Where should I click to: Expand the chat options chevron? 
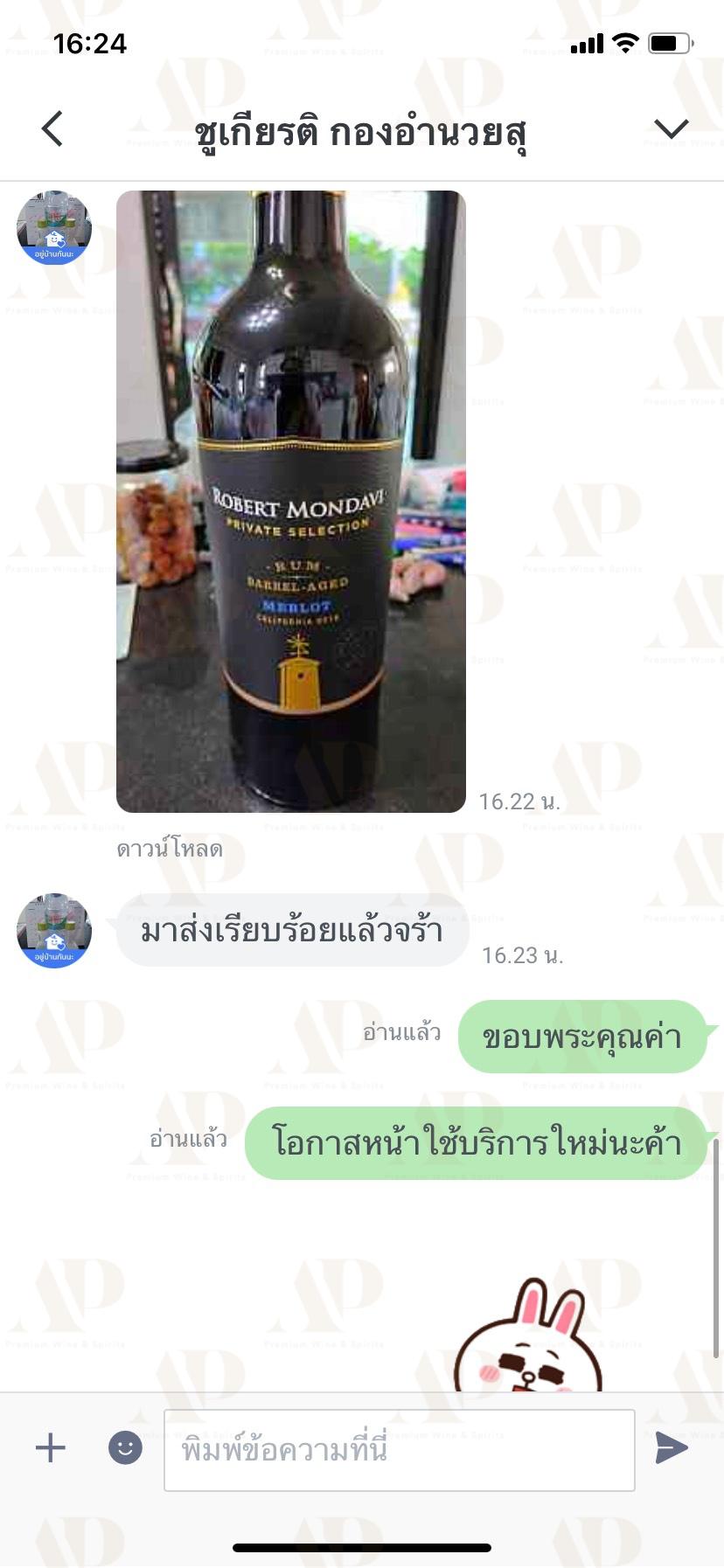pyautogui.click(x=671, y=128)
